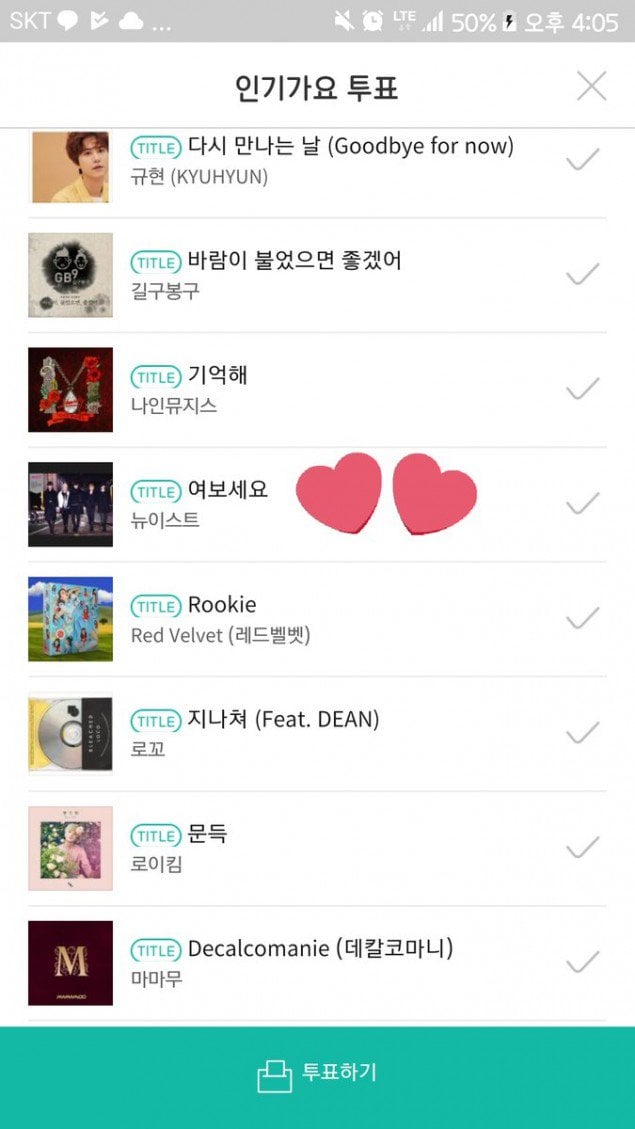Mark 기억해 by 나인뮤지스 for voting
The width and height of the screenshot is (635, 1129).
[x=582, y=388]
